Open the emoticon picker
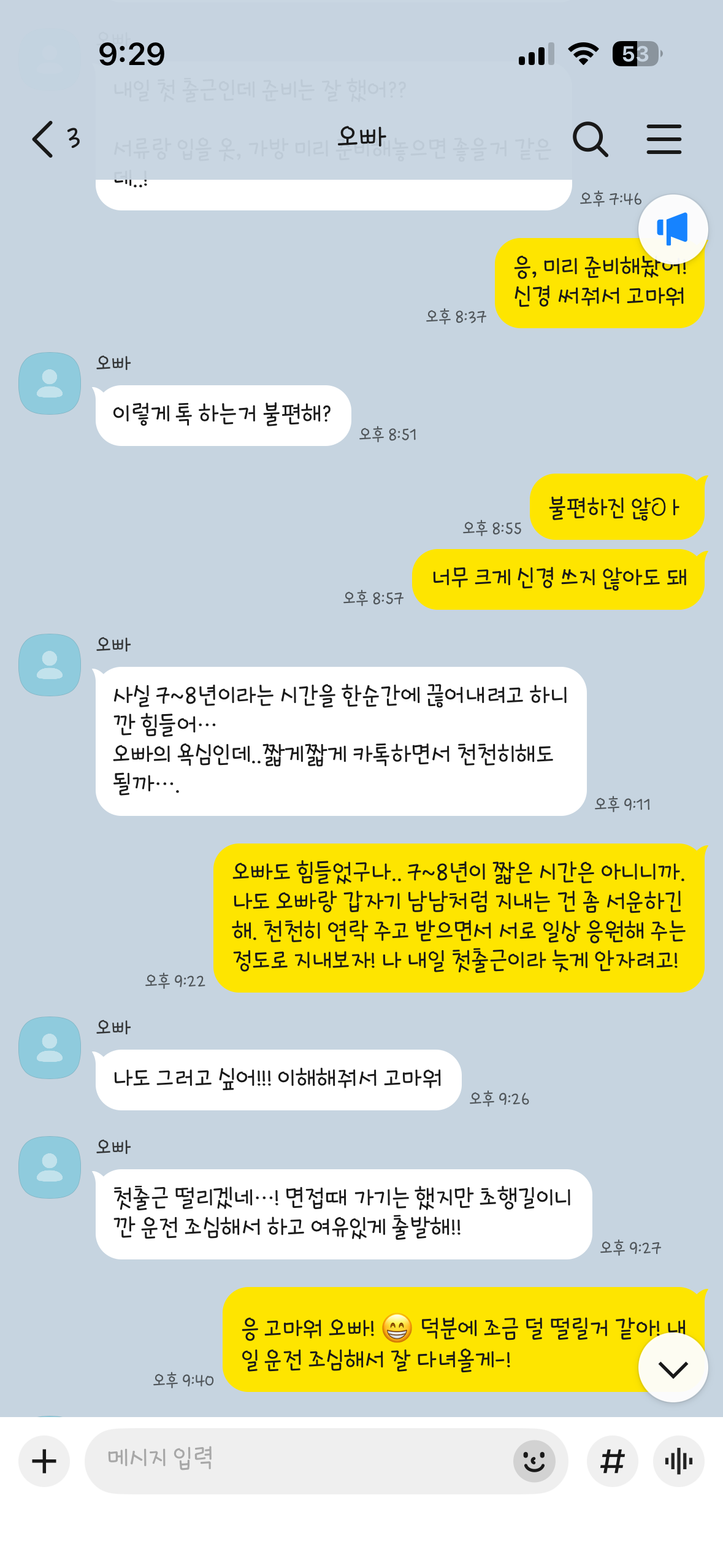This screenshot has height=1568, width=723. pos(534,1461)
